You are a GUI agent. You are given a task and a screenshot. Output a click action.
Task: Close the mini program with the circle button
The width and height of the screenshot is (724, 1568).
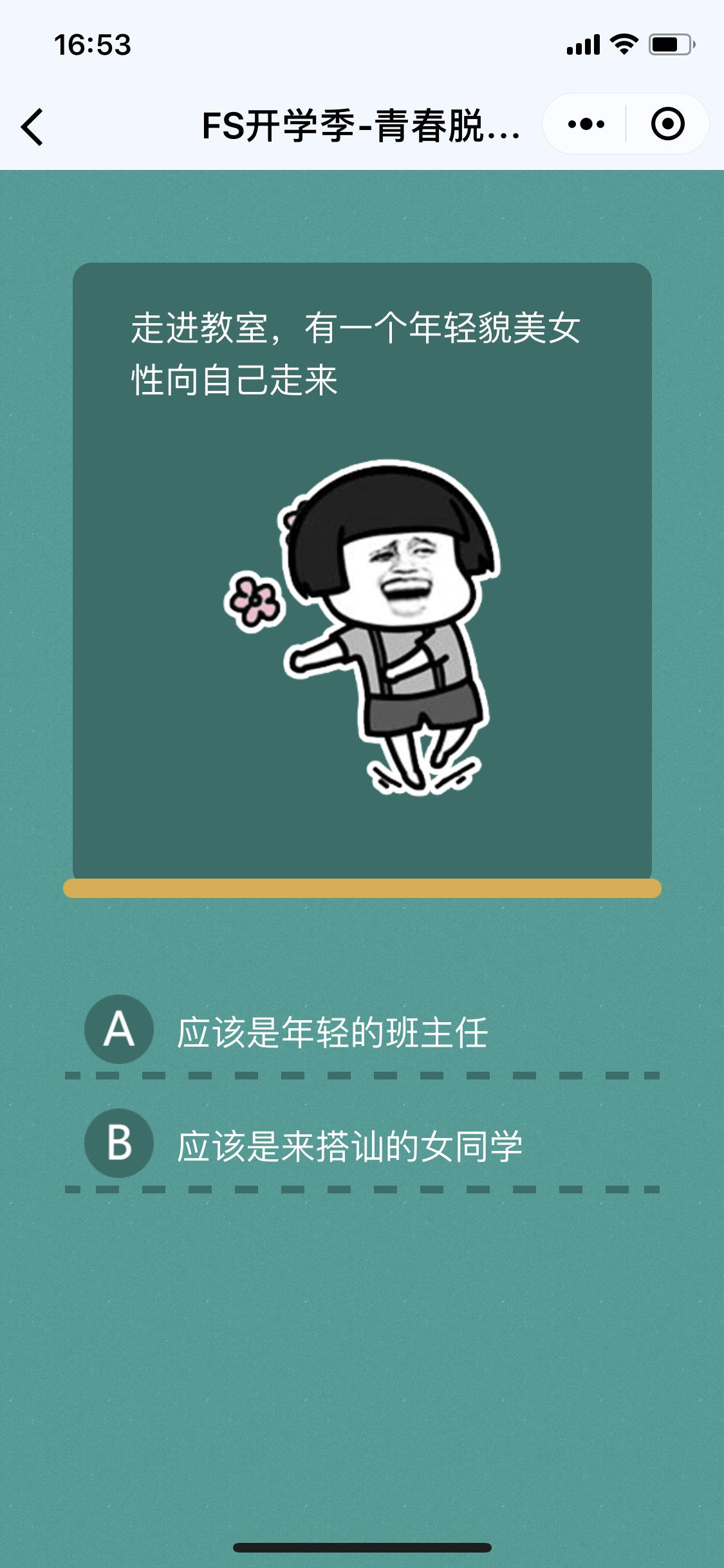667,124
